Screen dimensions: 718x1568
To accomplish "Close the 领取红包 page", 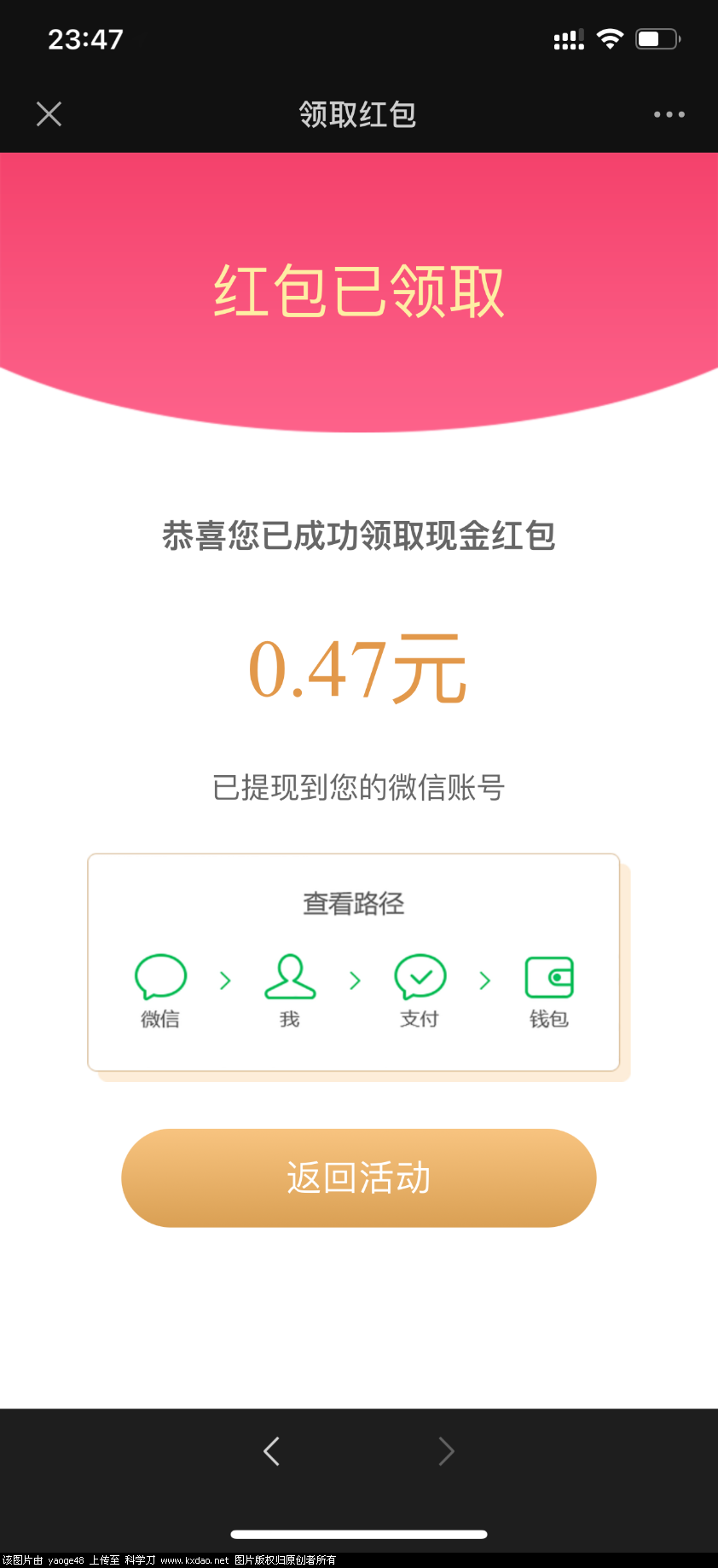I will pyautogui.click(x=49, y=114).
